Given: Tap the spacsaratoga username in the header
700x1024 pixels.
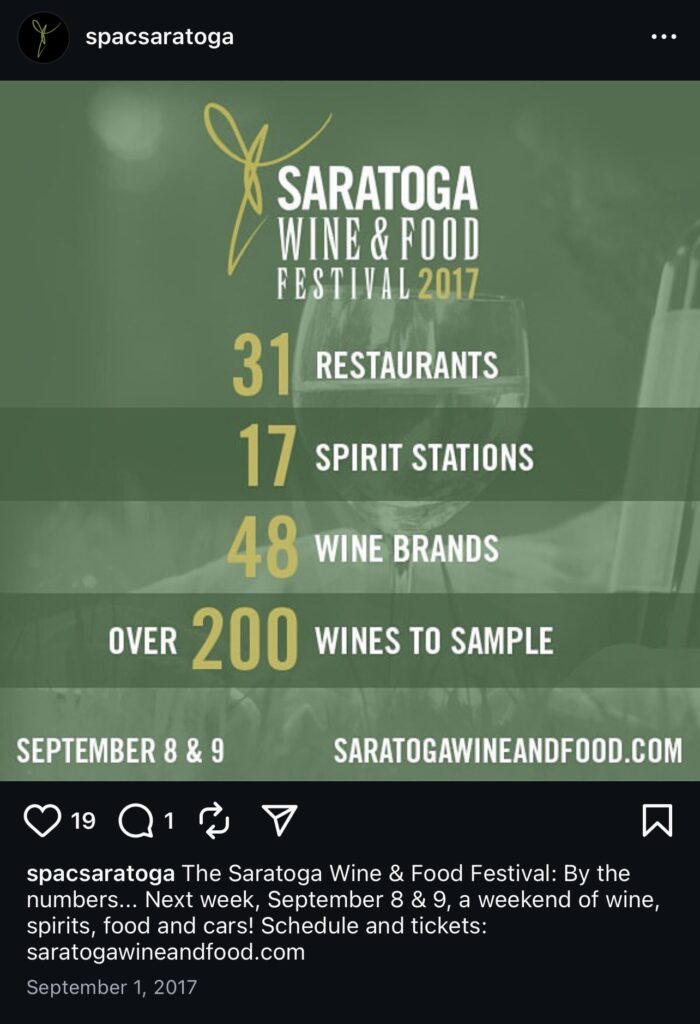Looking at the screenshot, I should (160, 38).
